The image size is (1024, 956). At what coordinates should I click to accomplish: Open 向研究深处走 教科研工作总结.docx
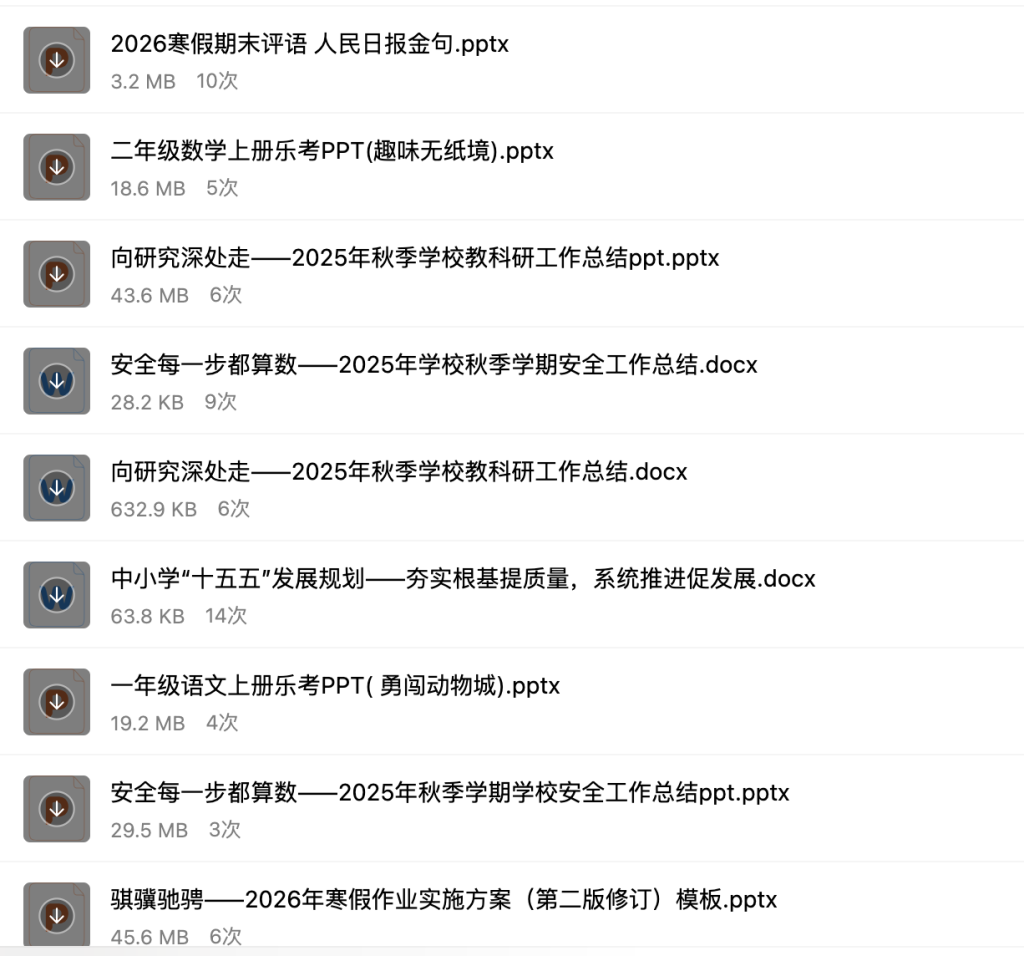click(399, 472)
